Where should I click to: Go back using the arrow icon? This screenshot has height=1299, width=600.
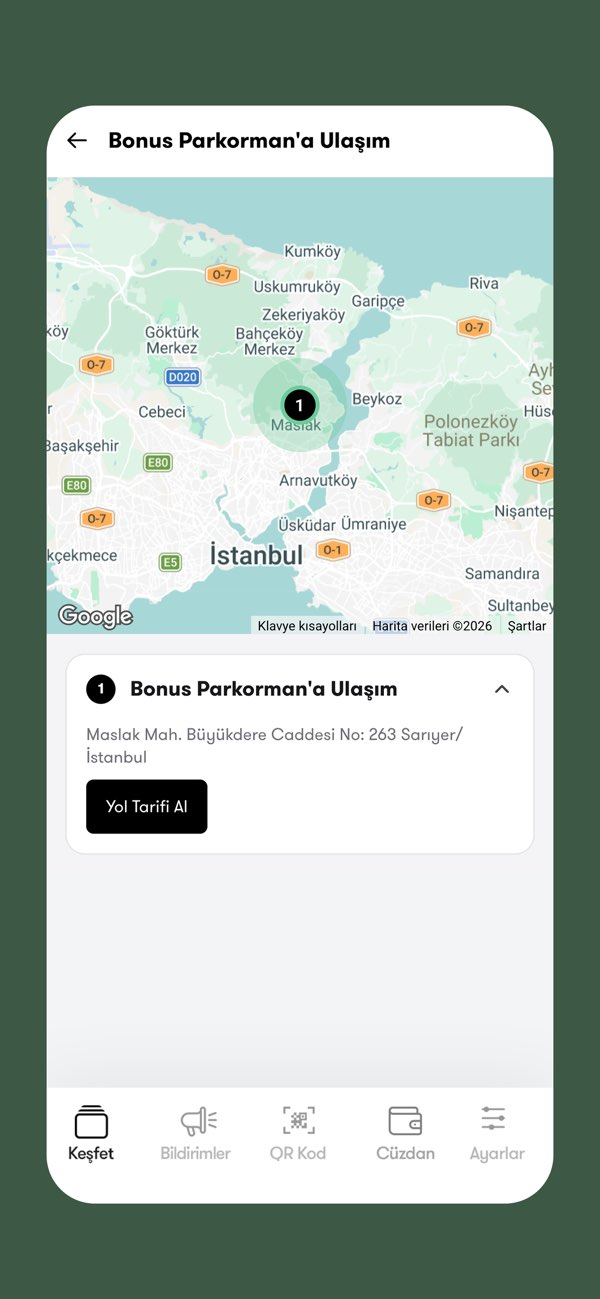[77, 141]
